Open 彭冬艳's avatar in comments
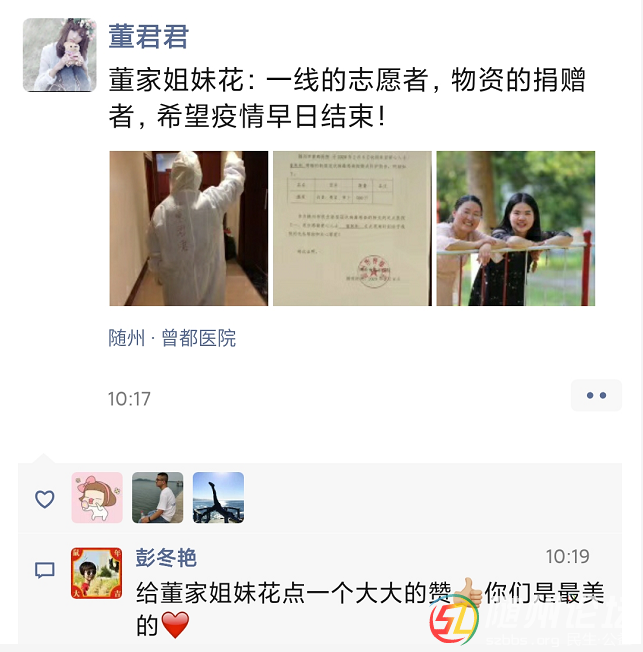 click(97, 573)
